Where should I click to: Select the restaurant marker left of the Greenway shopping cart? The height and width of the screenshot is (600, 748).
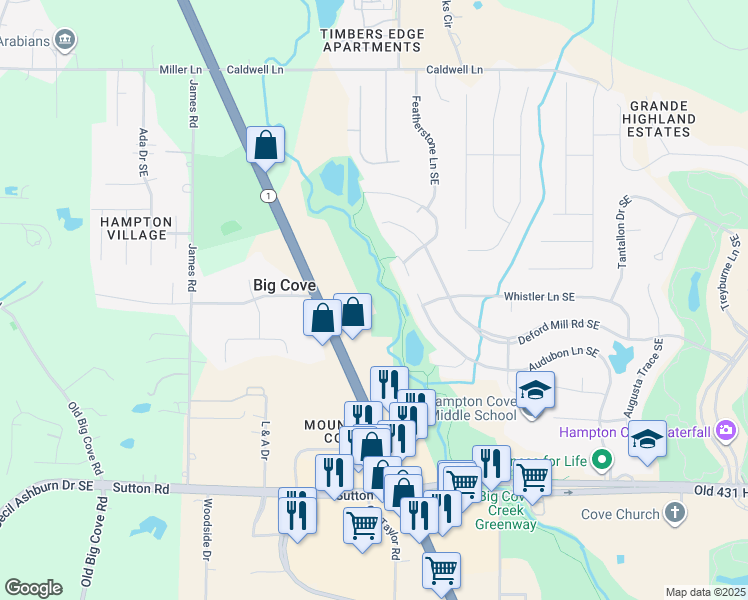(491, 465)
